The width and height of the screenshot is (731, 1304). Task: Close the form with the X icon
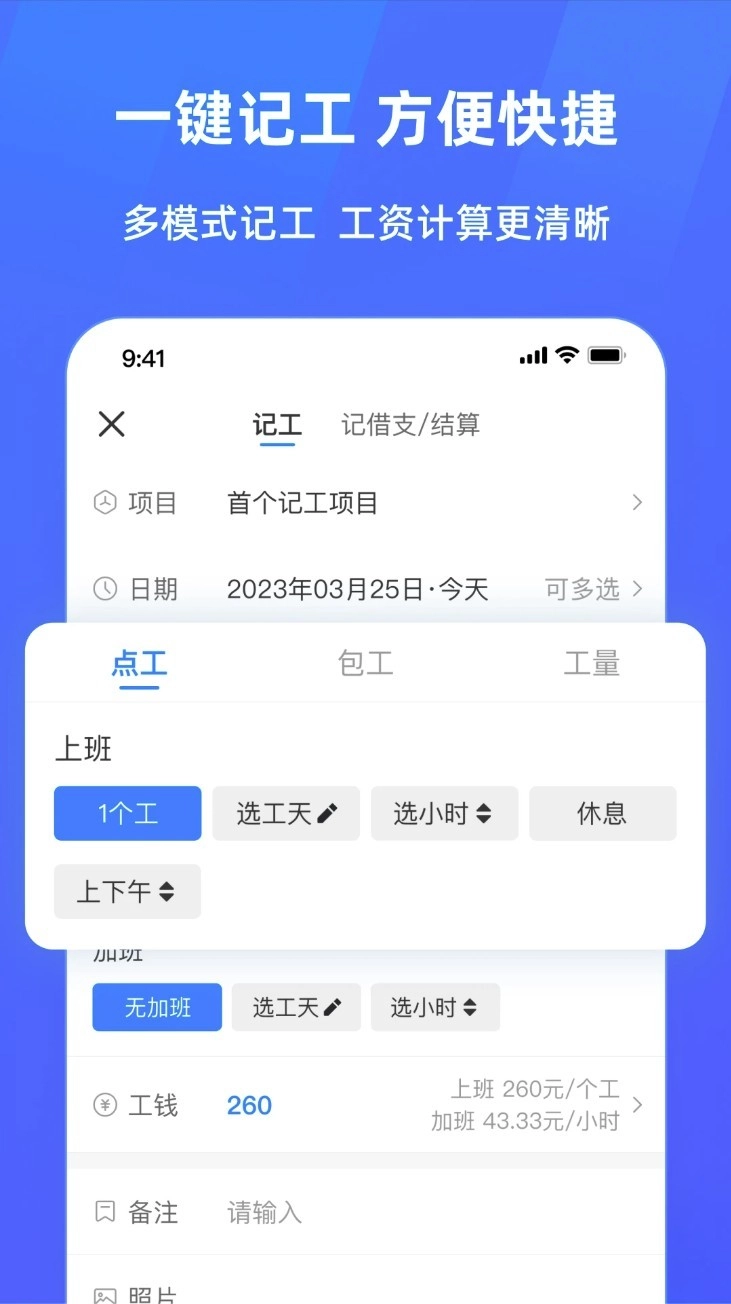coord(110,424)
